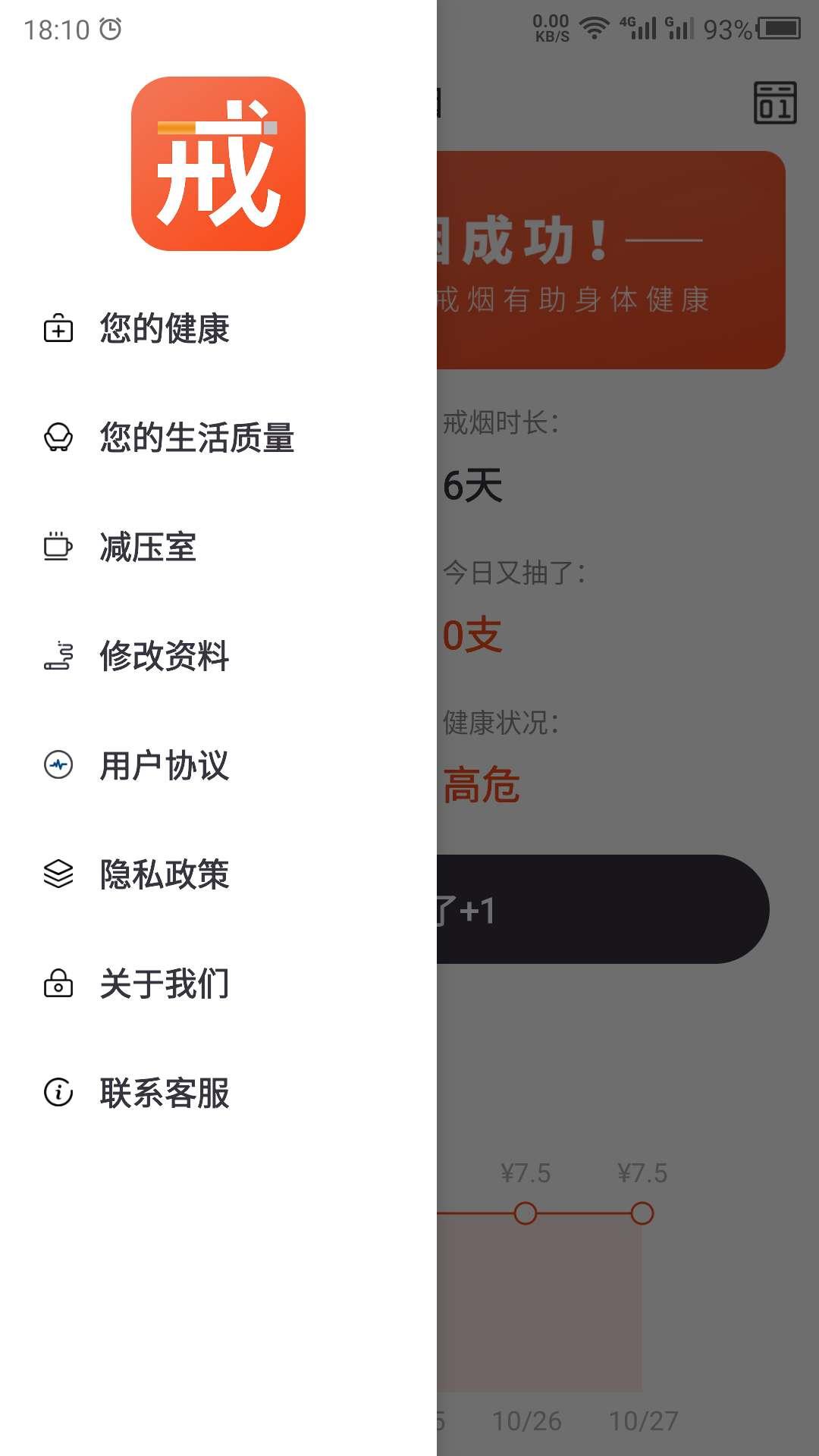Viewport: 819px width, 1456px height.
Task: Select the pulse icon next to 用户协议
Action: [59, 766]
